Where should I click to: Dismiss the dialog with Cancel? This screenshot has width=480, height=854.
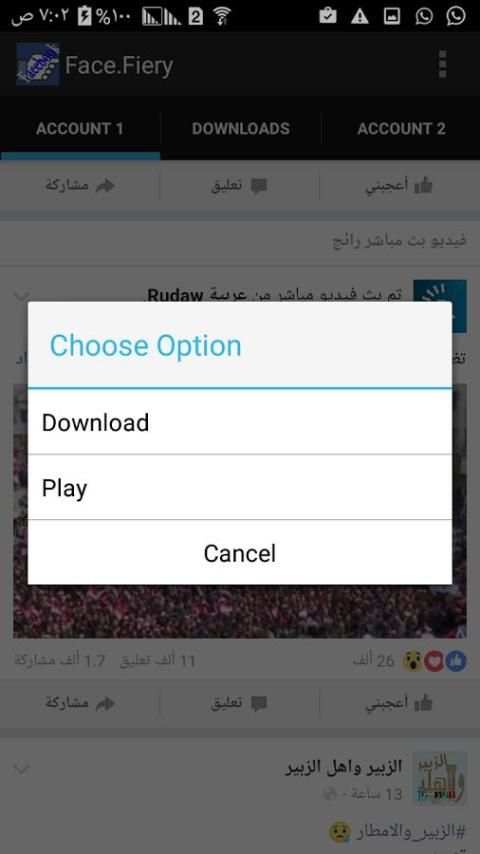(x=240, y=553)
